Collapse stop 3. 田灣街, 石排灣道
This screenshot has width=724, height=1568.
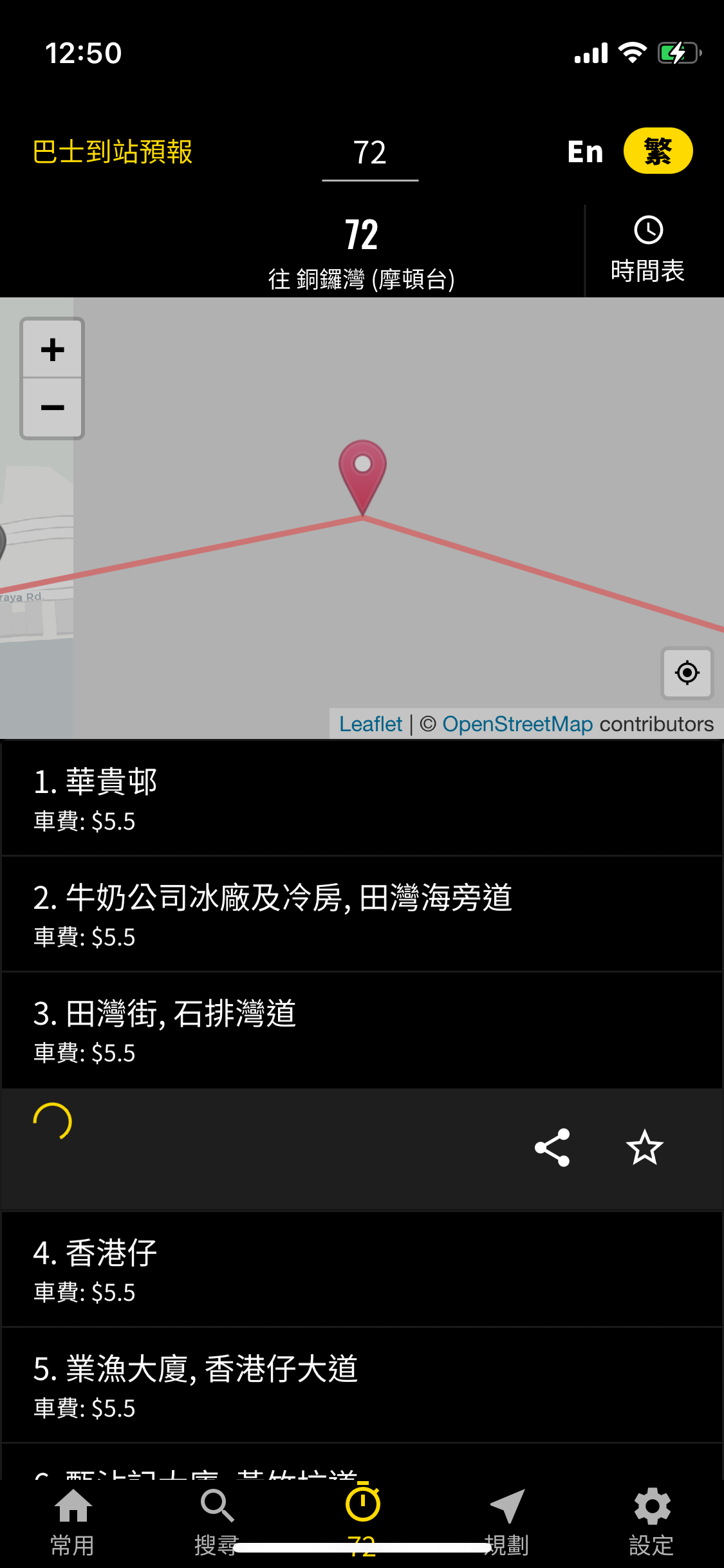[x=362, y=1030]
